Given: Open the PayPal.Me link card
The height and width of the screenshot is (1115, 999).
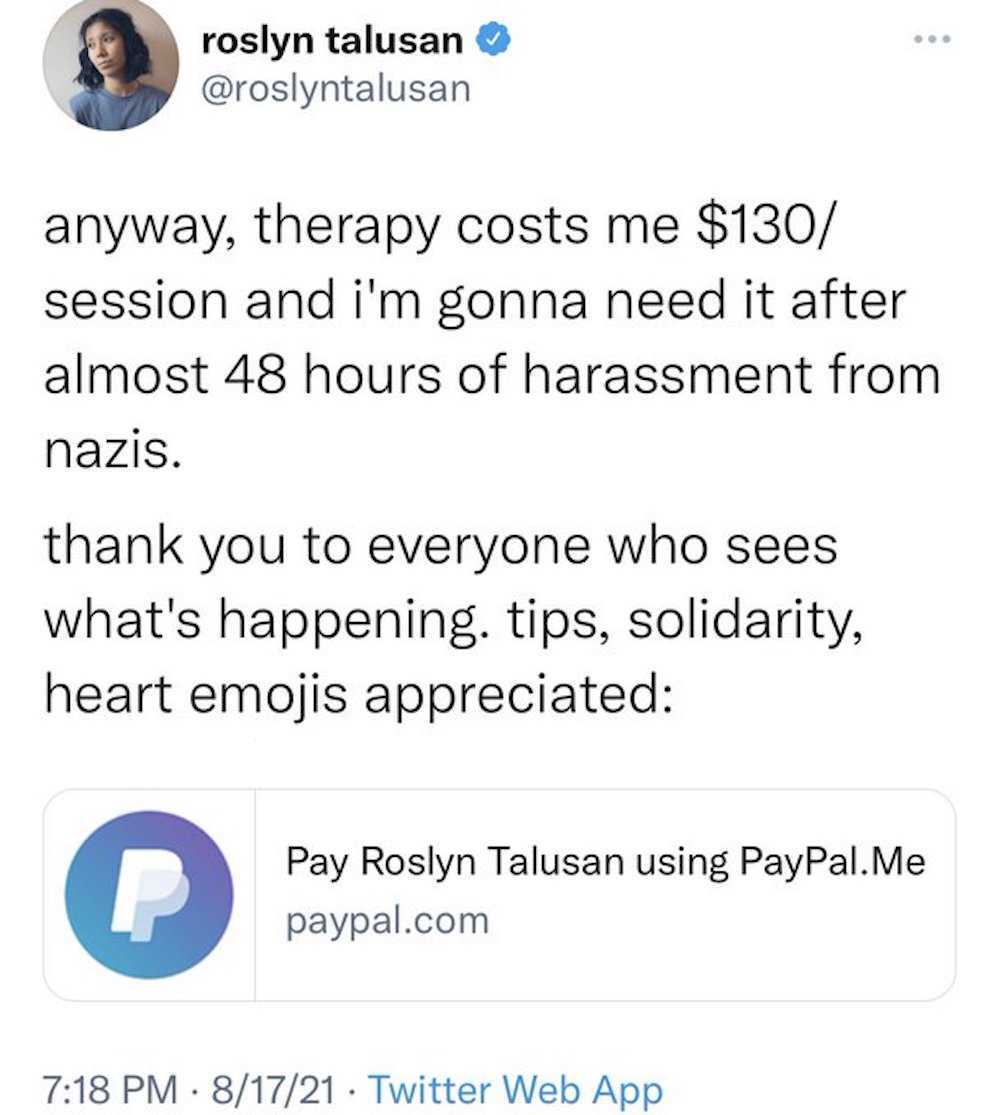Looking at the screenshot, I should pos(499,895).
